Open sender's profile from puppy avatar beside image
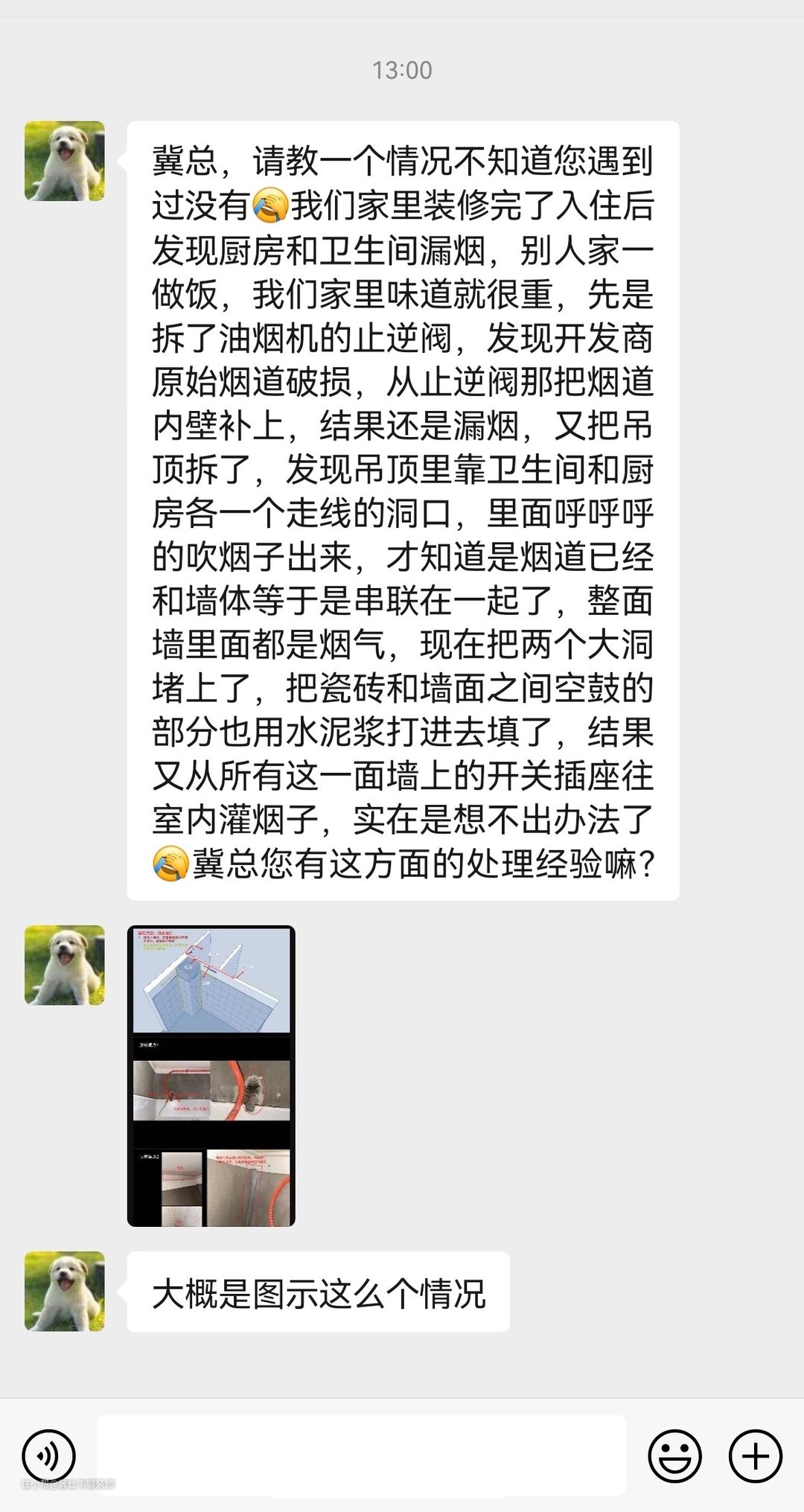Image resolution: width=804 pixels, height=1512 pixels. (65, 965)
